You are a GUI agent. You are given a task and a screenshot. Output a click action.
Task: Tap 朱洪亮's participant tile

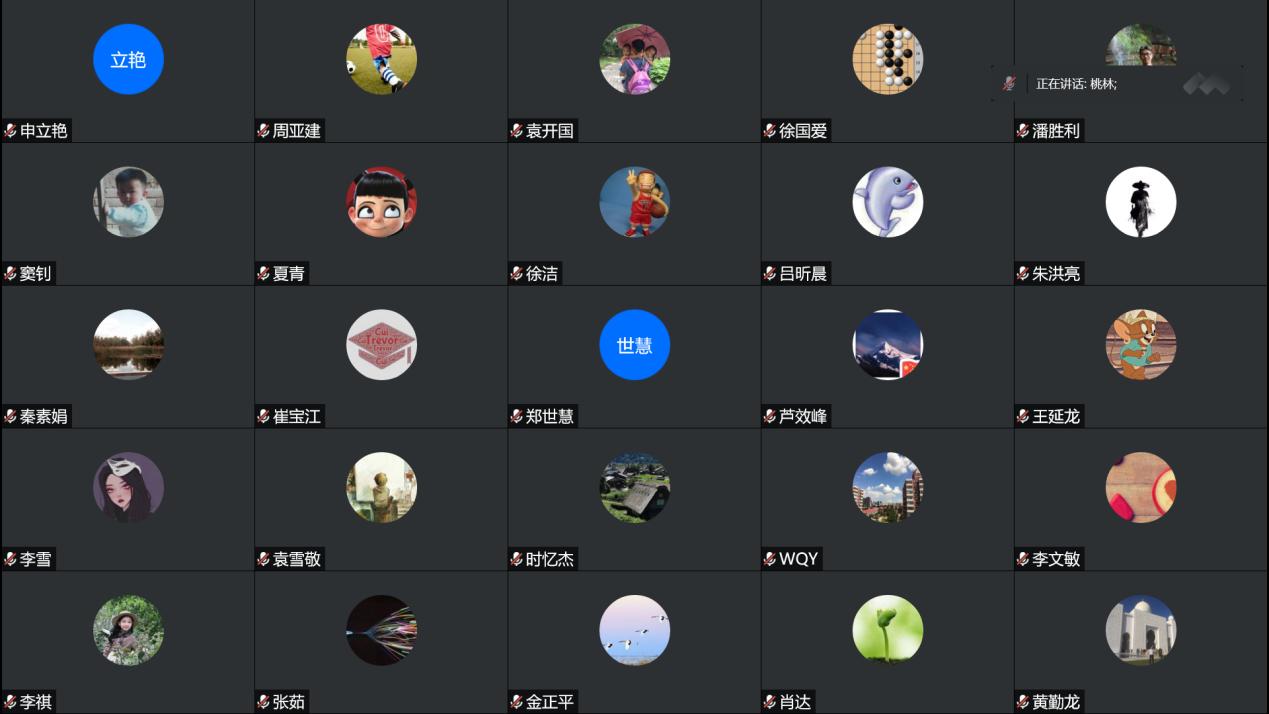coord(1140,202)
